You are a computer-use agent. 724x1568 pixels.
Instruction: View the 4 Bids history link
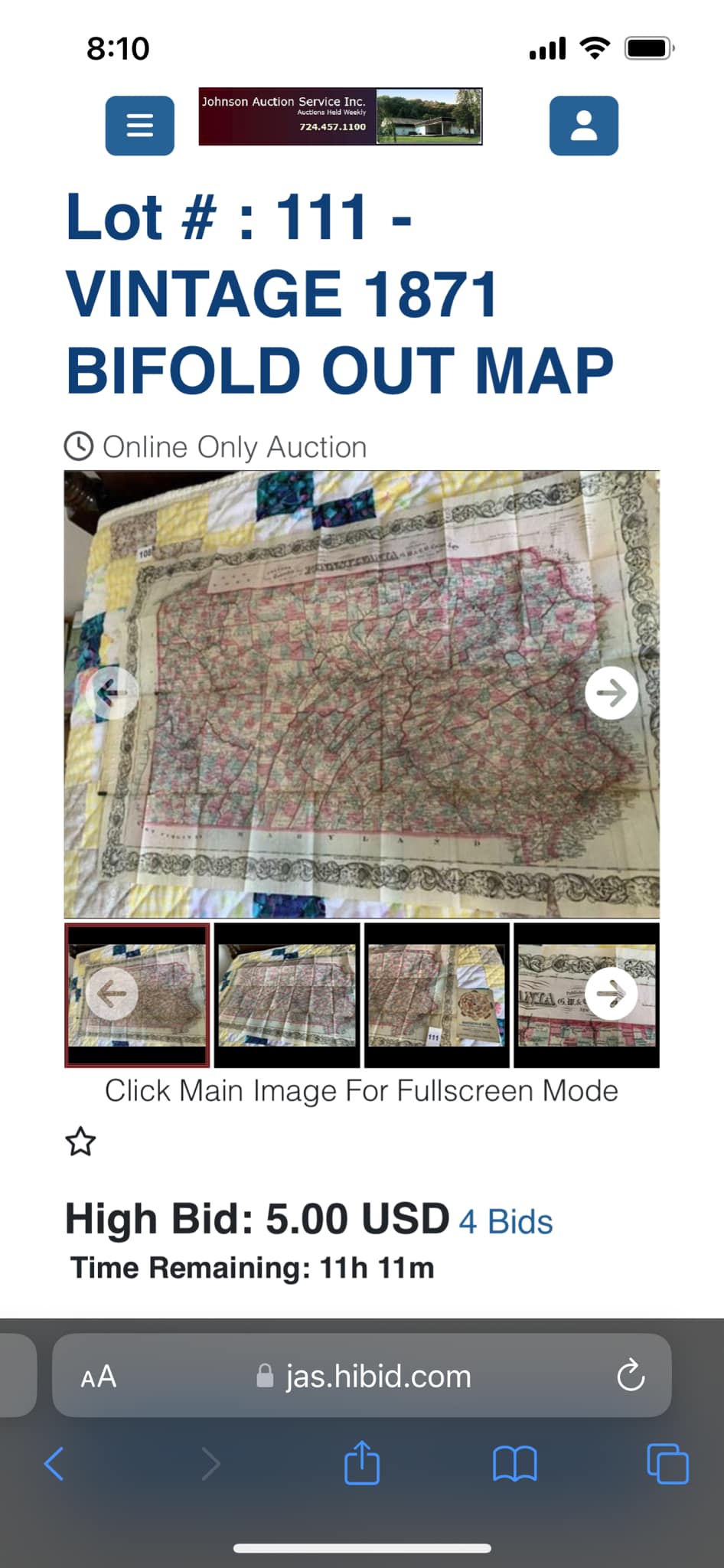[x=505, y=1222]
